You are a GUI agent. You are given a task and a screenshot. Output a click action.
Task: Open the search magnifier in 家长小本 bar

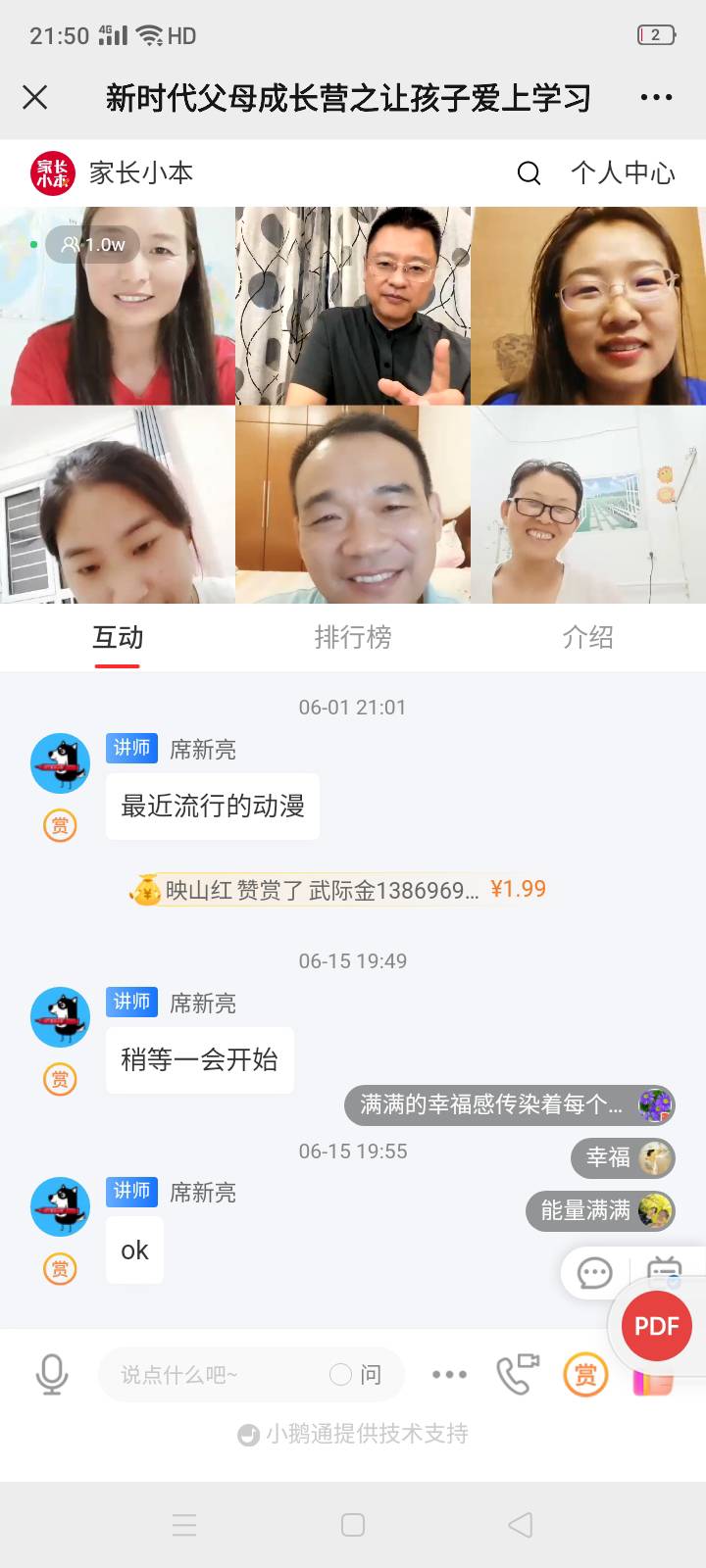point(529,173)
